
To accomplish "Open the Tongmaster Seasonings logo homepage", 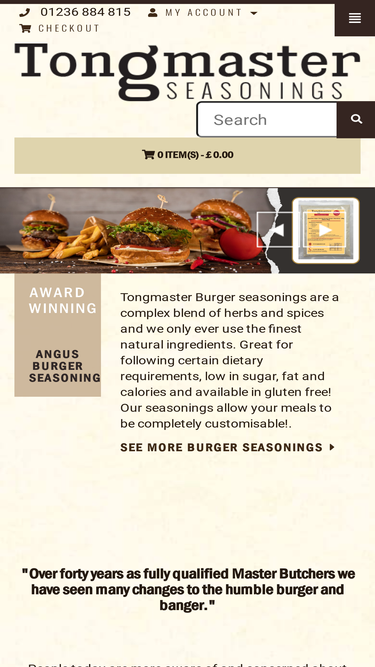I will click(x=188, y=71).
